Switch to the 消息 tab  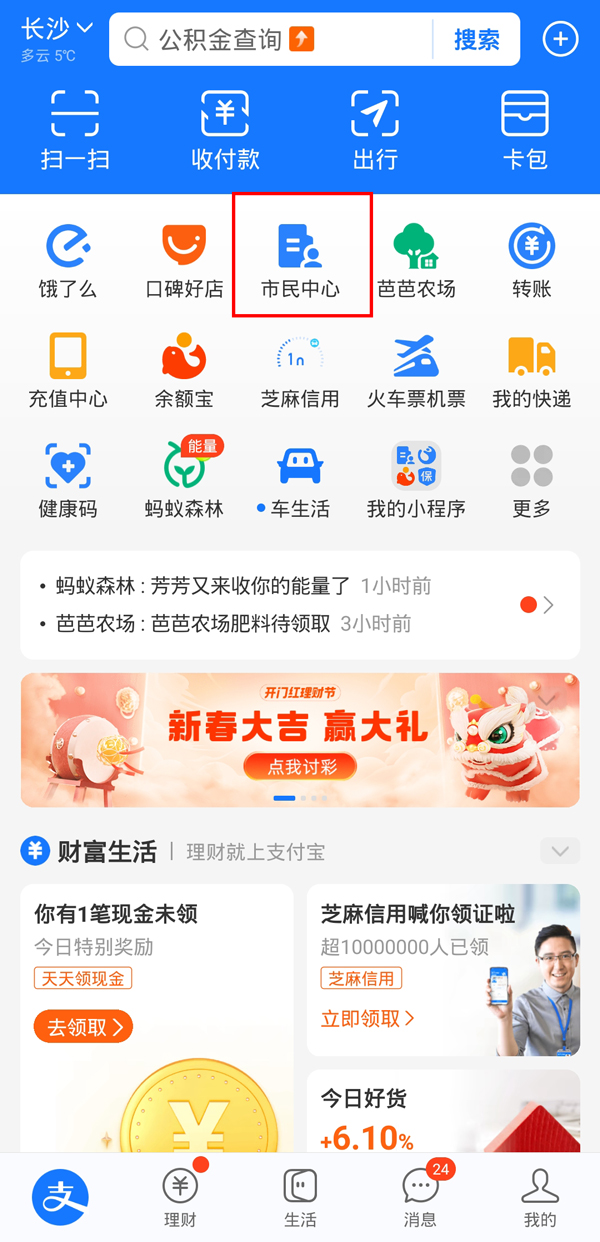(x=420, y=1198)
